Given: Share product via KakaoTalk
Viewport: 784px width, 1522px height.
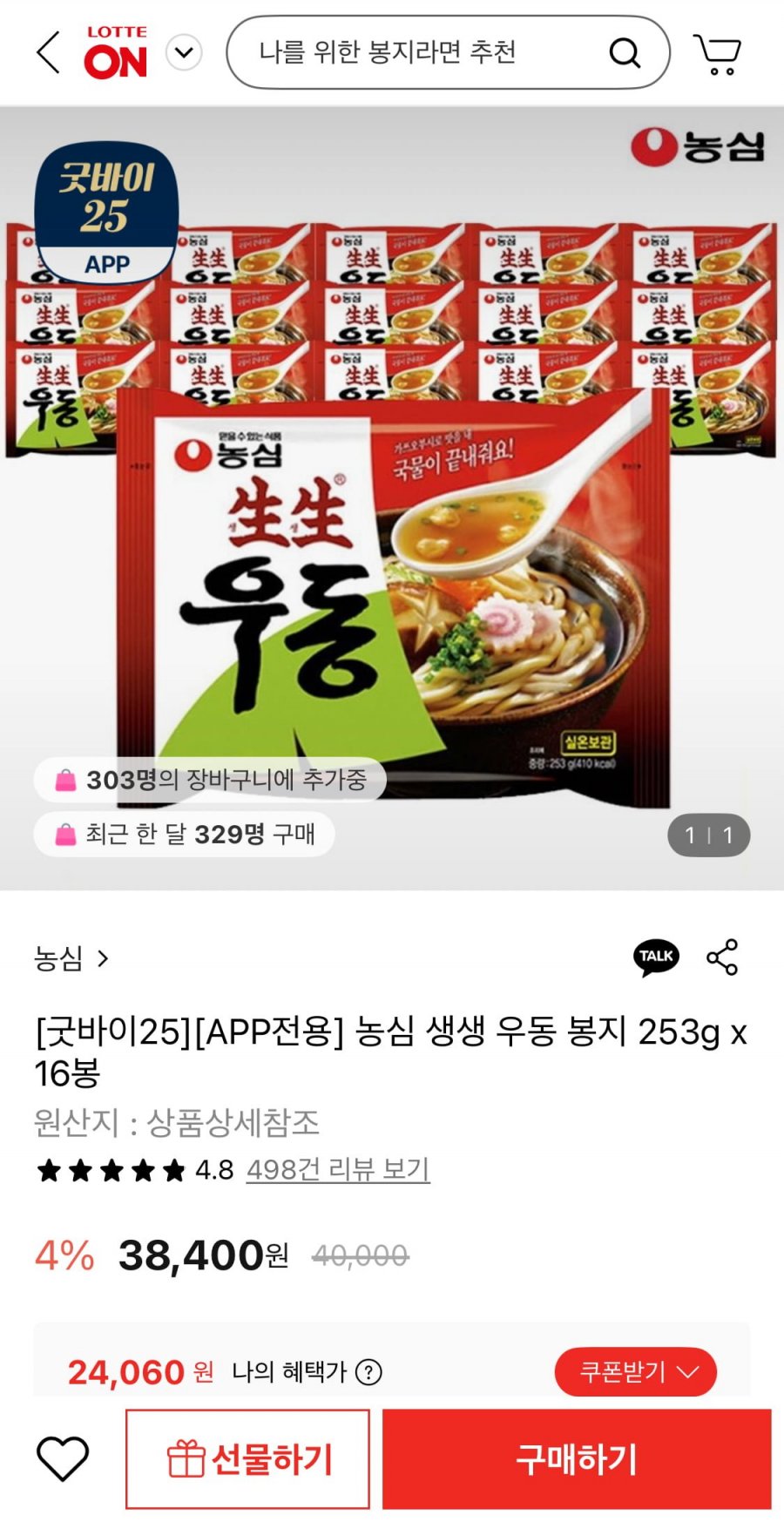Looking at the screenshot, I should (655, 957).
